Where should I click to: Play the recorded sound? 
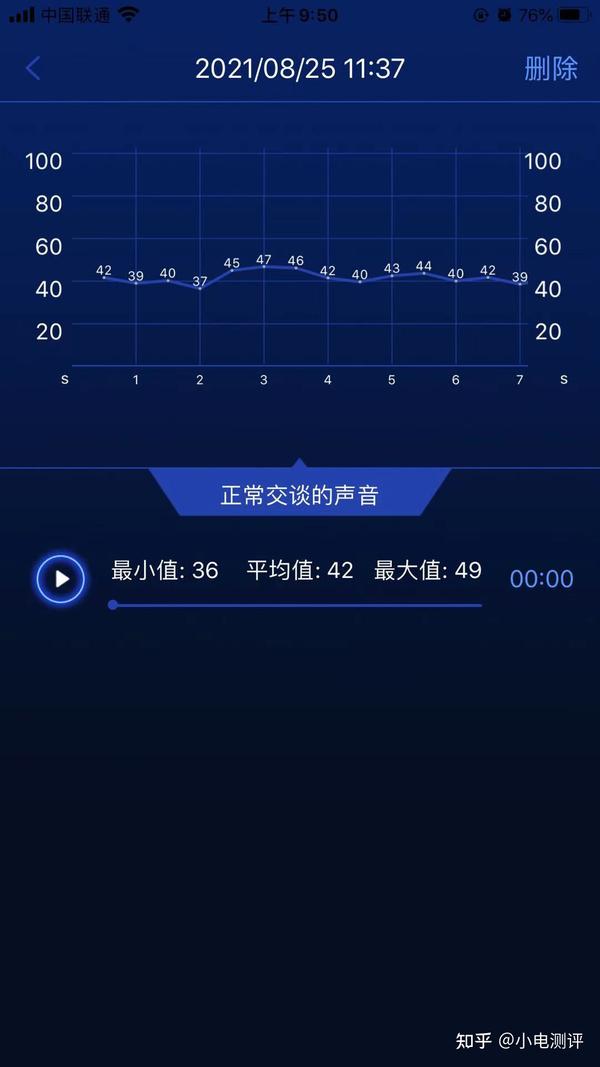click(61, 579)
